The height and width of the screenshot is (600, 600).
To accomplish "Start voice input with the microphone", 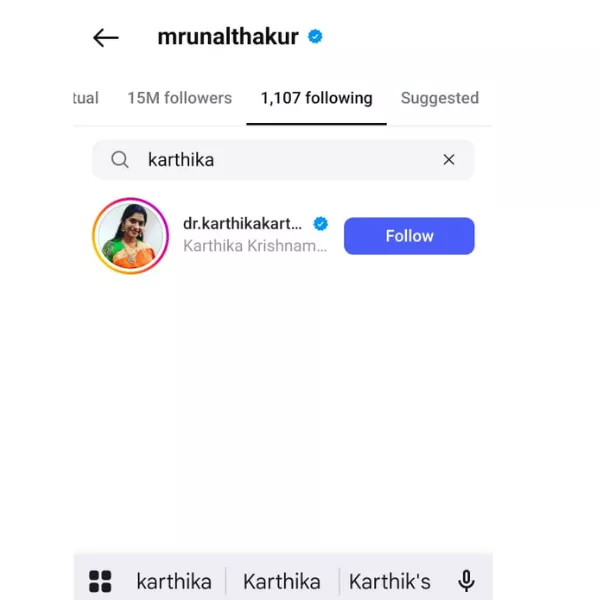I will [466, 581].
